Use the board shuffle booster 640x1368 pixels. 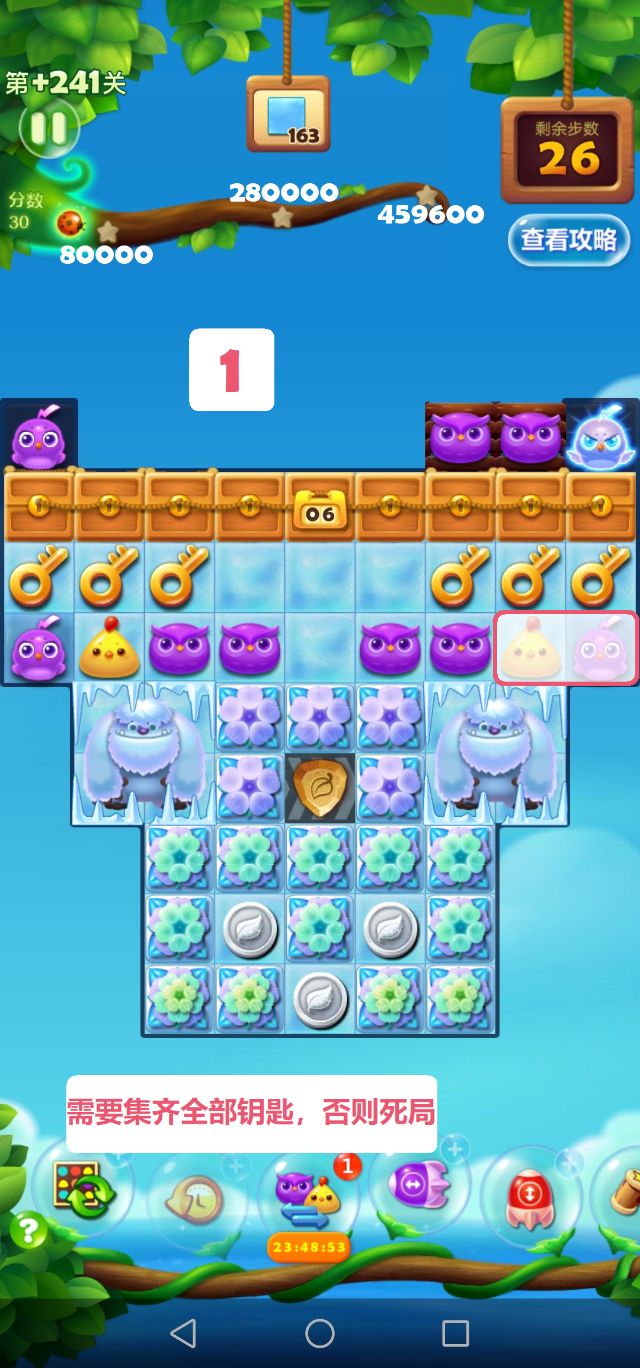tap(82, 1190)
